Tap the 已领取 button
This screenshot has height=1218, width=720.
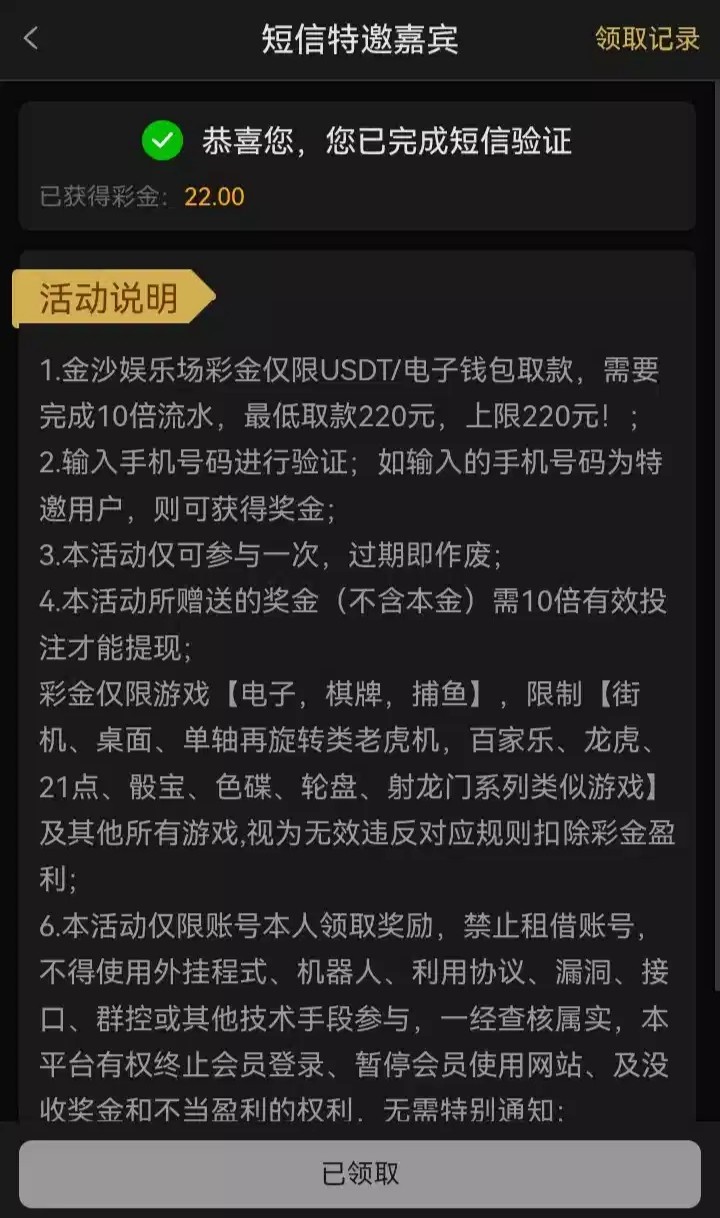[x=360, y=1173]
